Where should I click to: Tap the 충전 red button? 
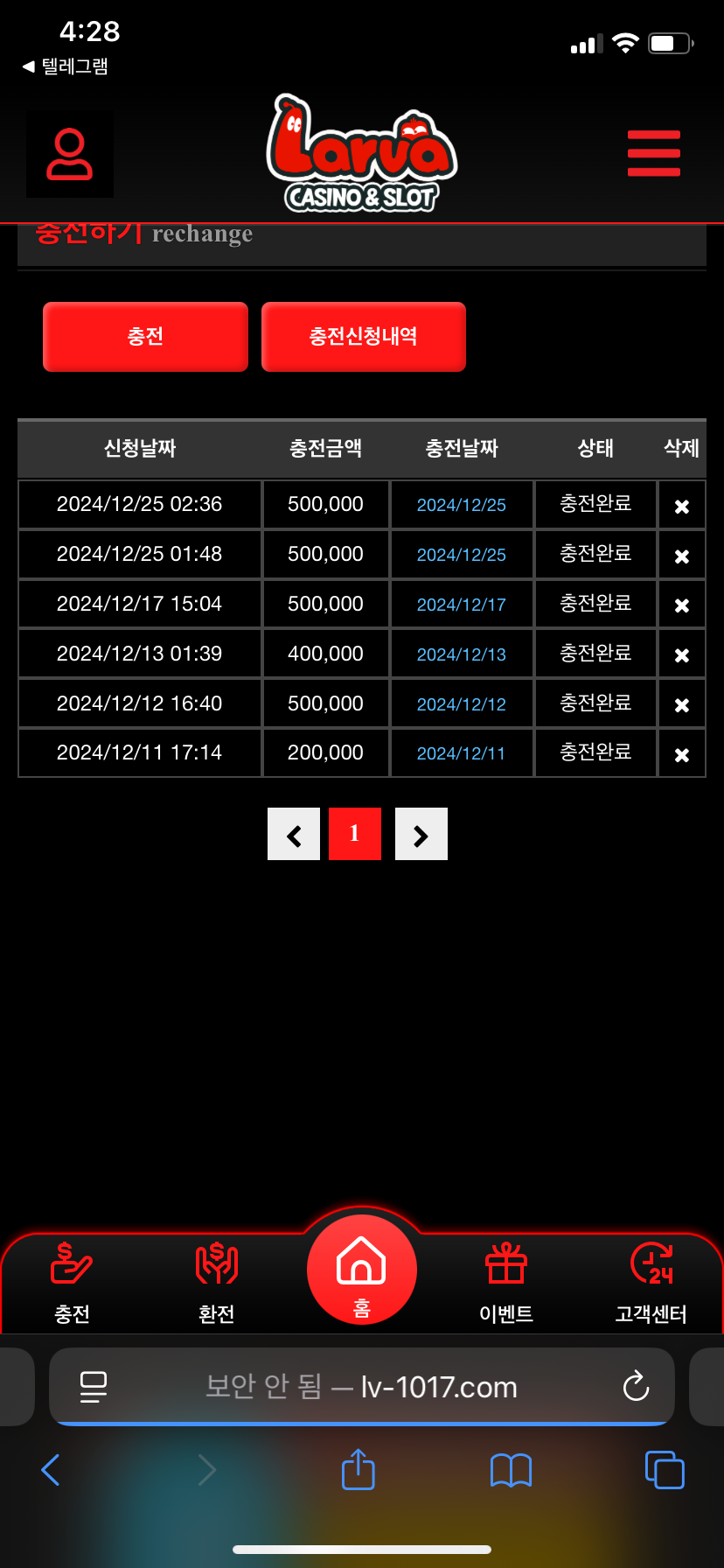tap(145, 337)
